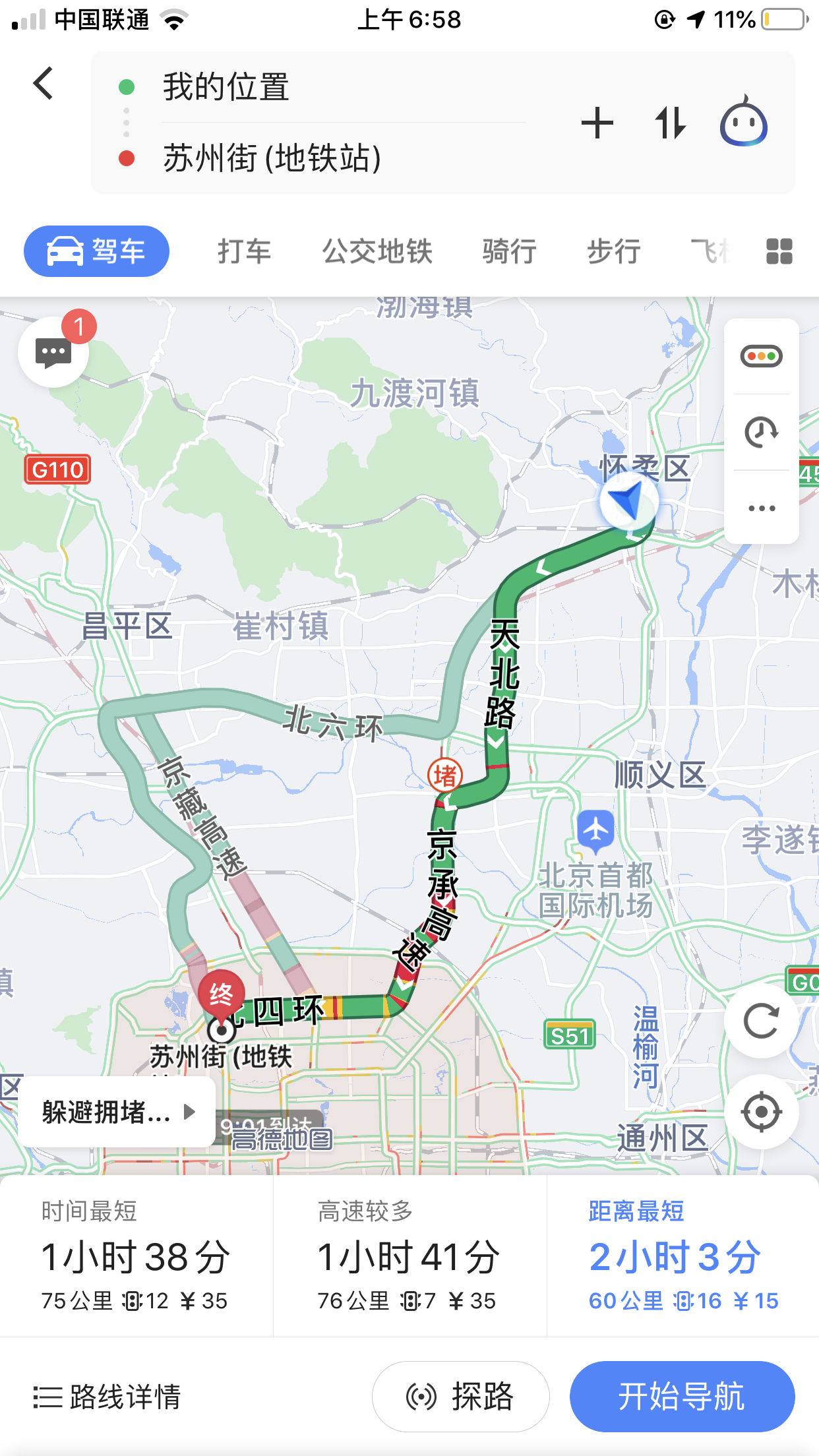Tap 开始导航 to start navigation
The width and height of the screenshot is (819, 1456).
coord(682,1397)
